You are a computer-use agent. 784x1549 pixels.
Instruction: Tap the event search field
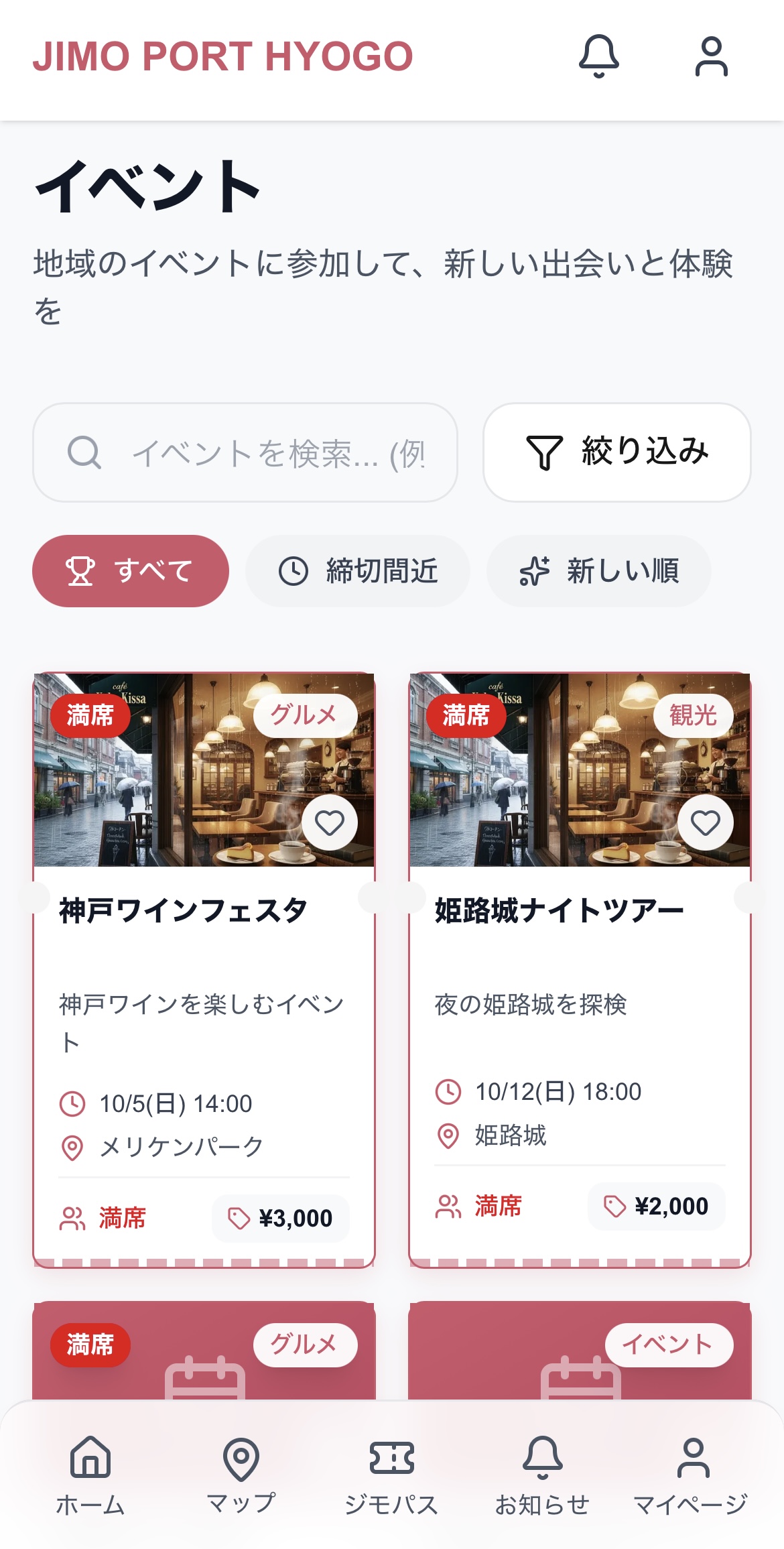tap(245, 452)
